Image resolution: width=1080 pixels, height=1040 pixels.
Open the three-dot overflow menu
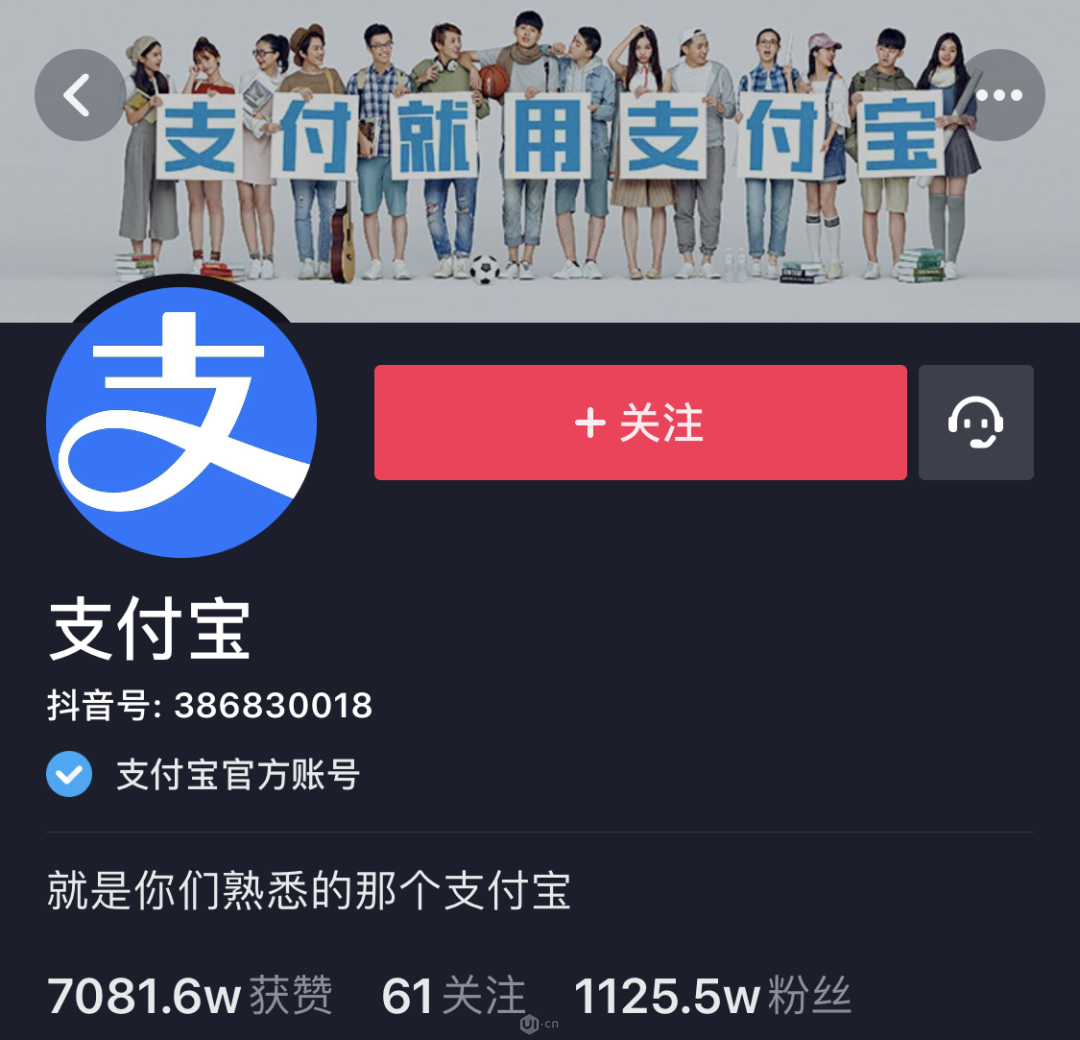(999, 96)
